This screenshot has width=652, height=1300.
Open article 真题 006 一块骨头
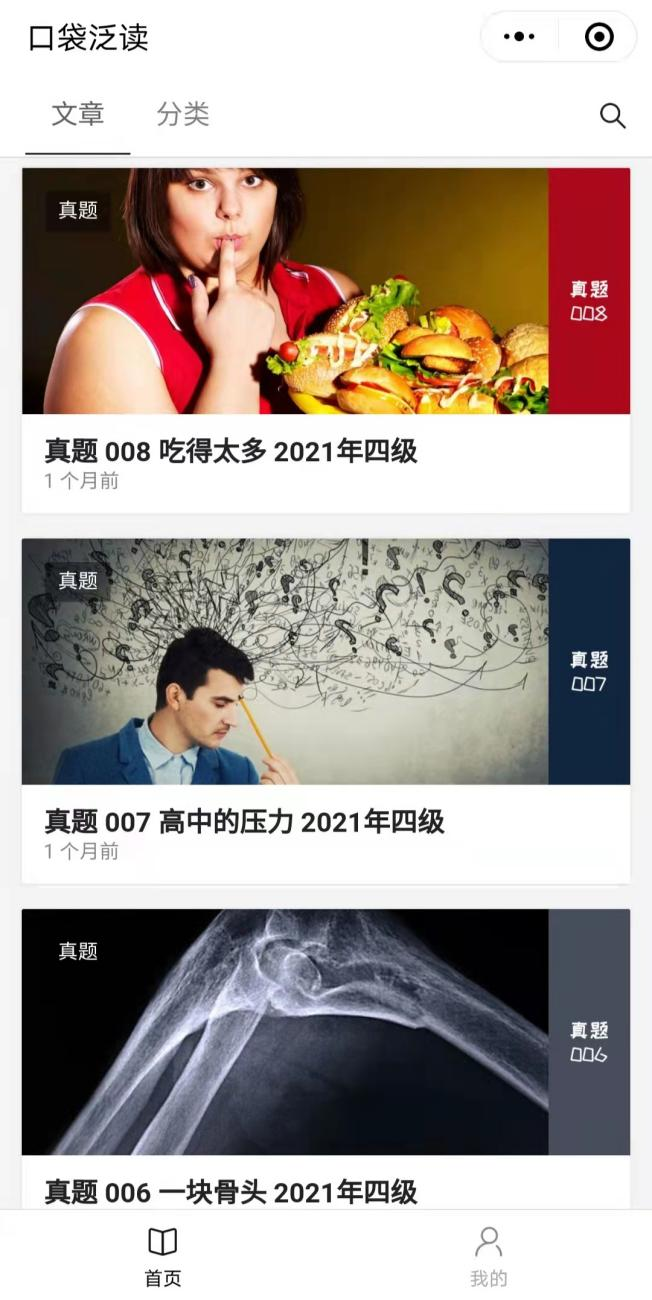point(230,1191)
